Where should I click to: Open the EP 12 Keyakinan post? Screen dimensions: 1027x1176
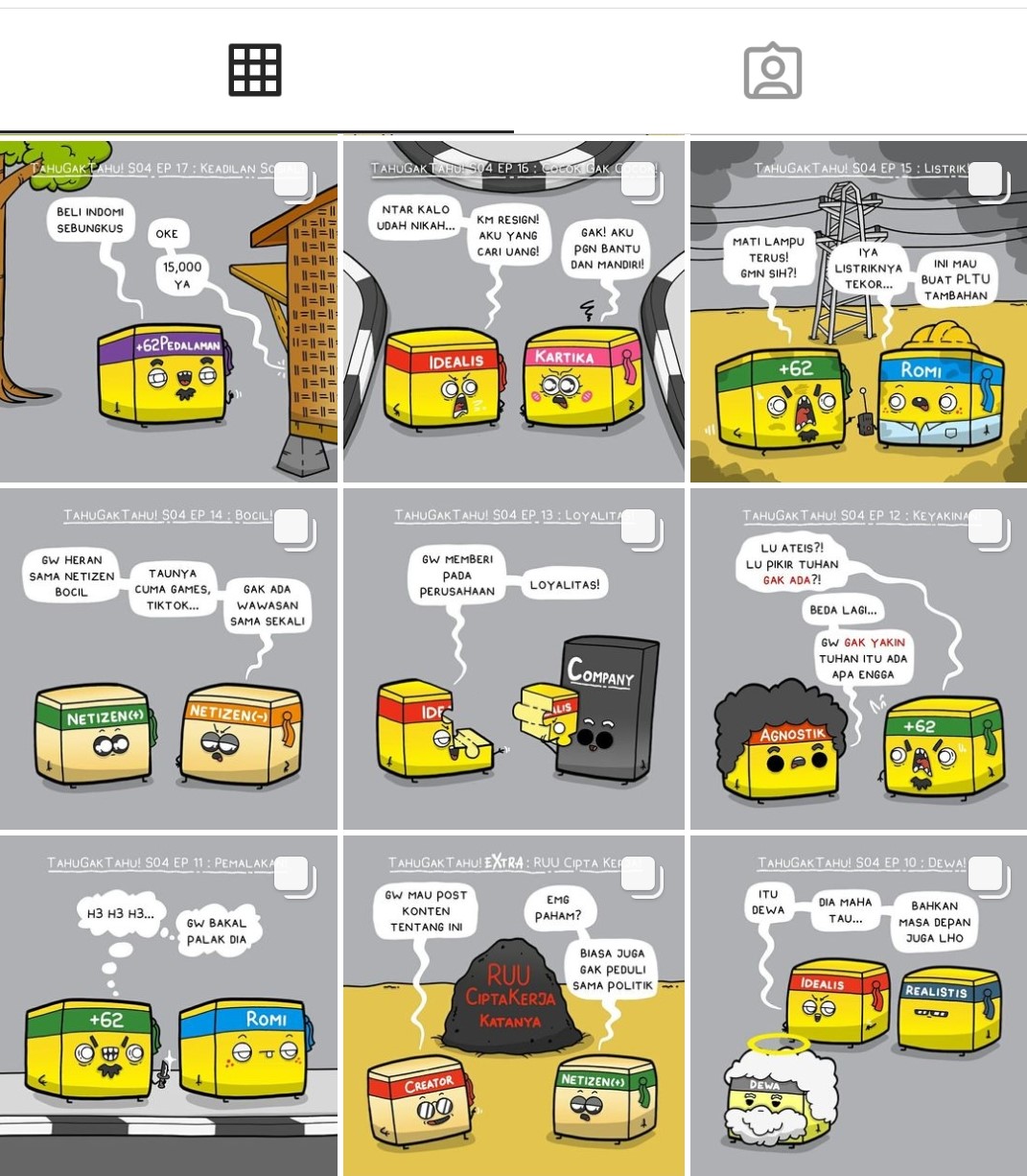[858, 659]
